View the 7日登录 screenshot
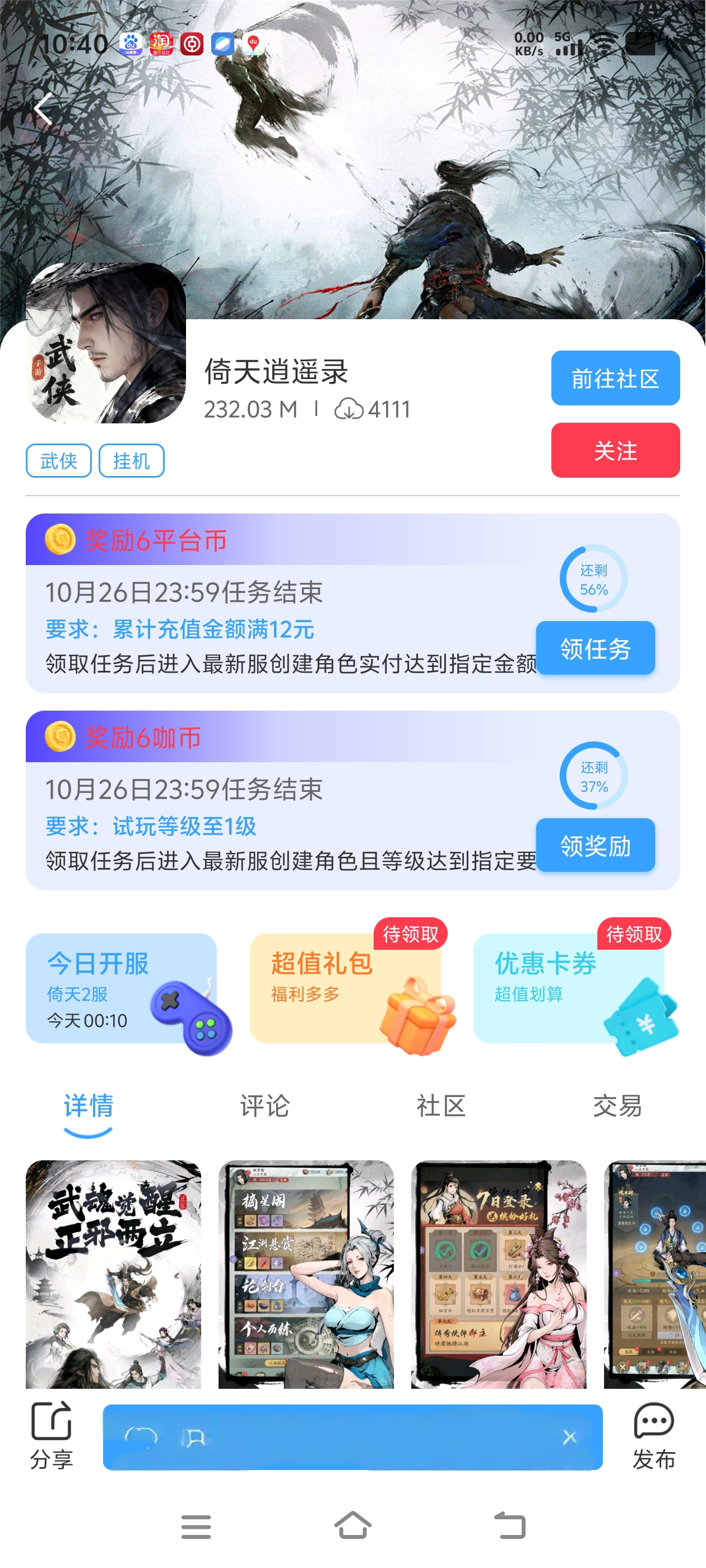706x1568 pixels. 498,1273
